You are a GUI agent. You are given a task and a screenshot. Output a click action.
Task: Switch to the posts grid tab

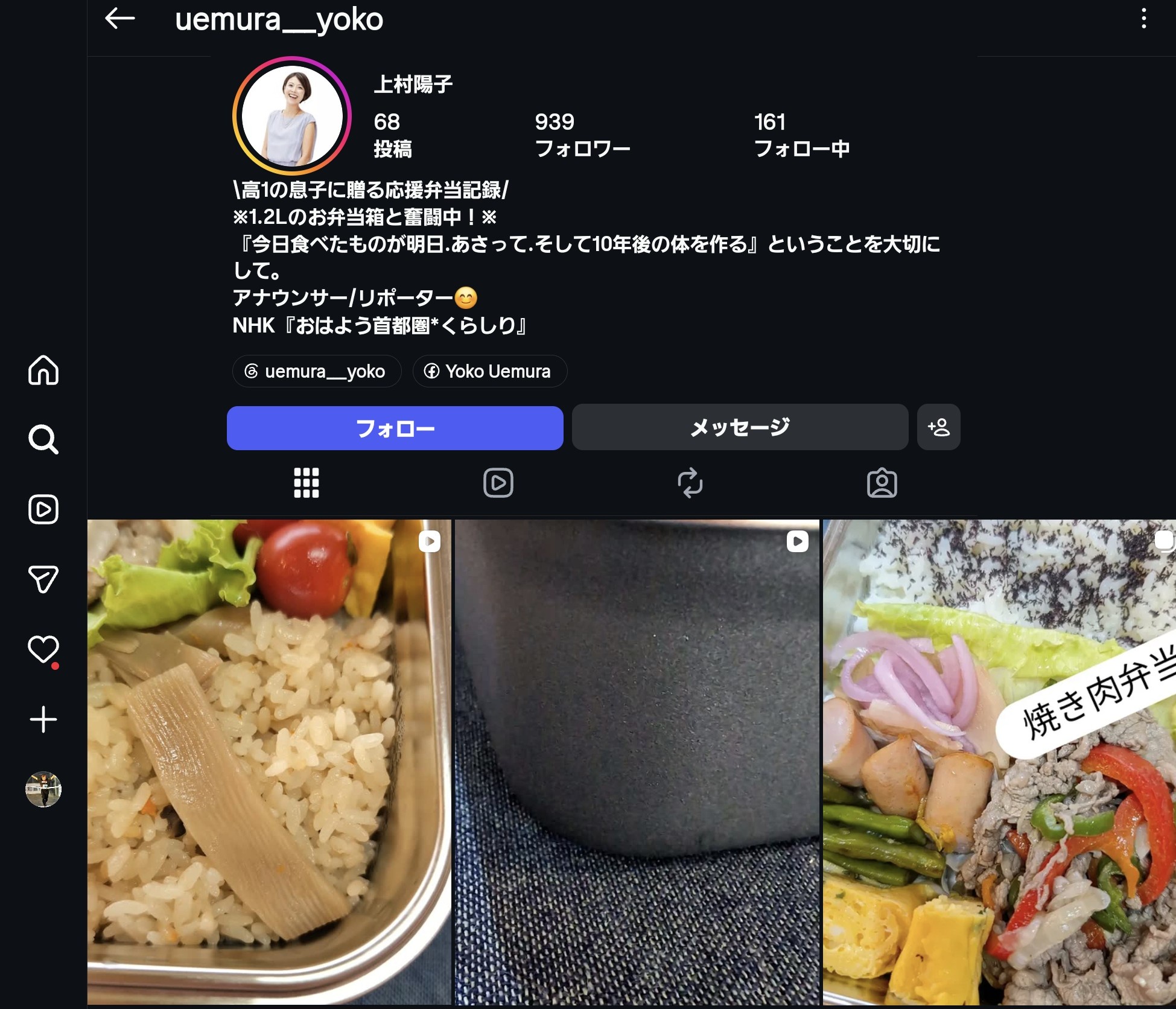307,483
